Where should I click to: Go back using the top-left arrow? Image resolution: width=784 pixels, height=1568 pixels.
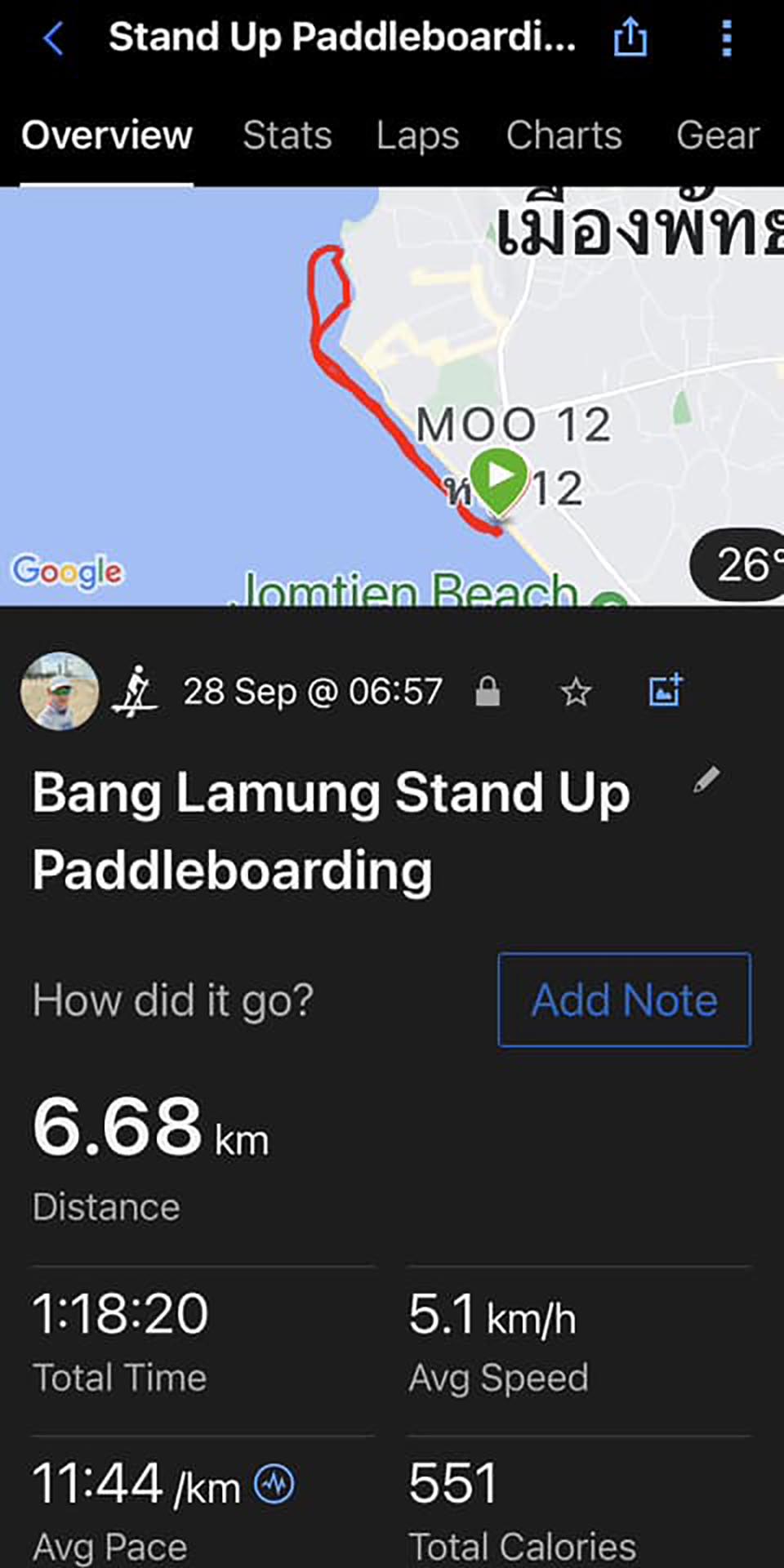(54, 38)
